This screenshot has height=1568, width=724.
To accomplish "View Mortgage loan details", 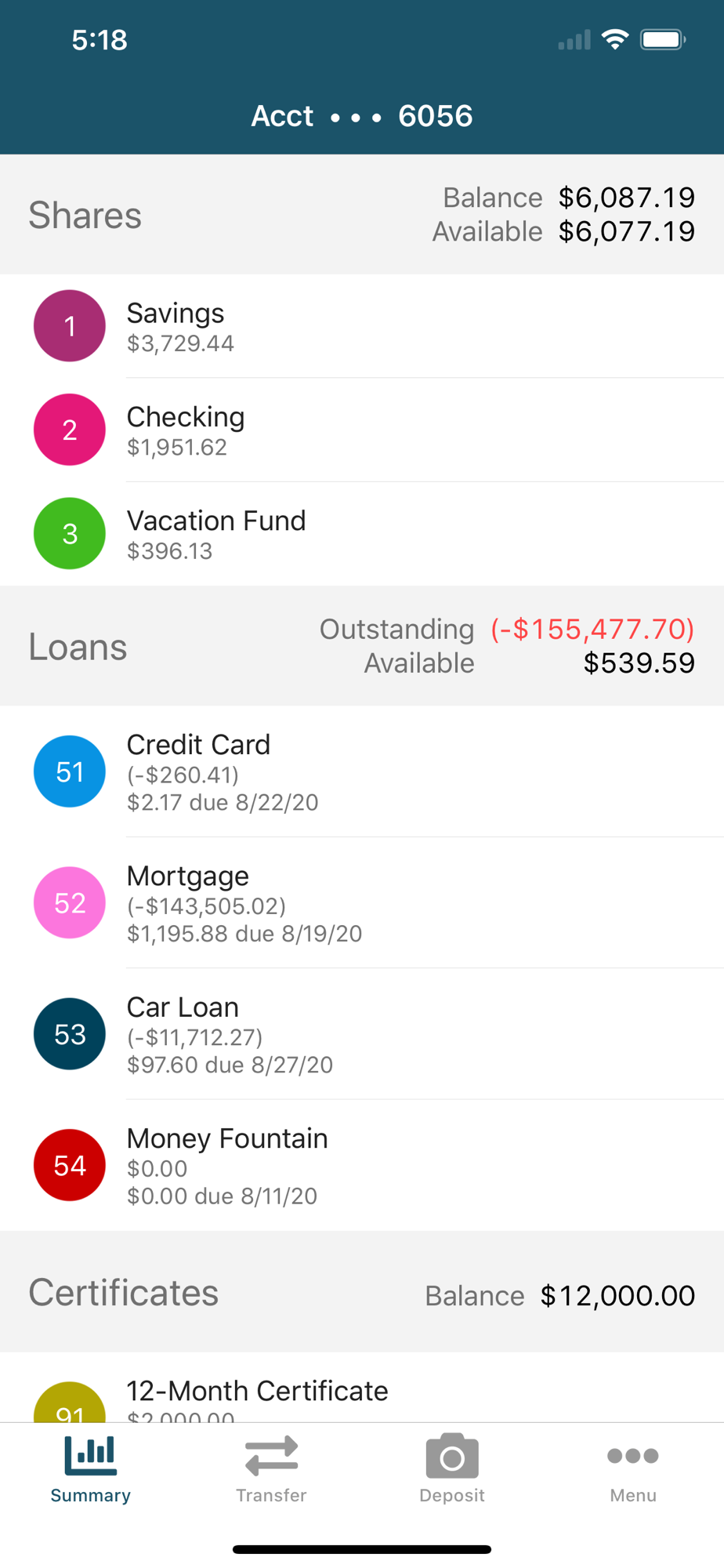I will point(362,902).
